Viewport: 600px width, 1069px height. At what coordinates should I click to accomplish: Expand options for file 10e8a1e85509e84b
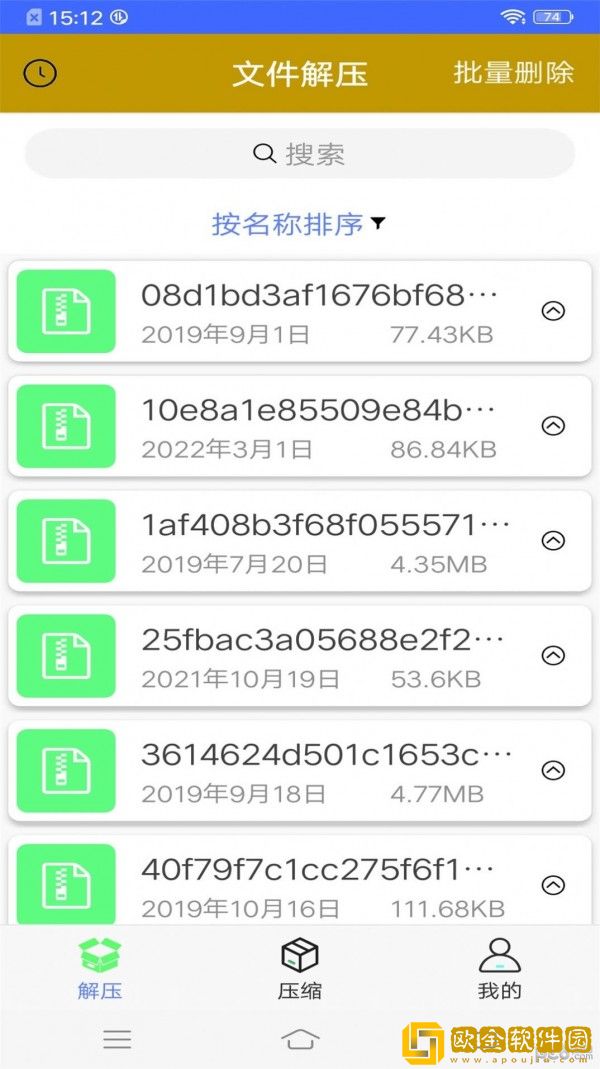(553, 426)
